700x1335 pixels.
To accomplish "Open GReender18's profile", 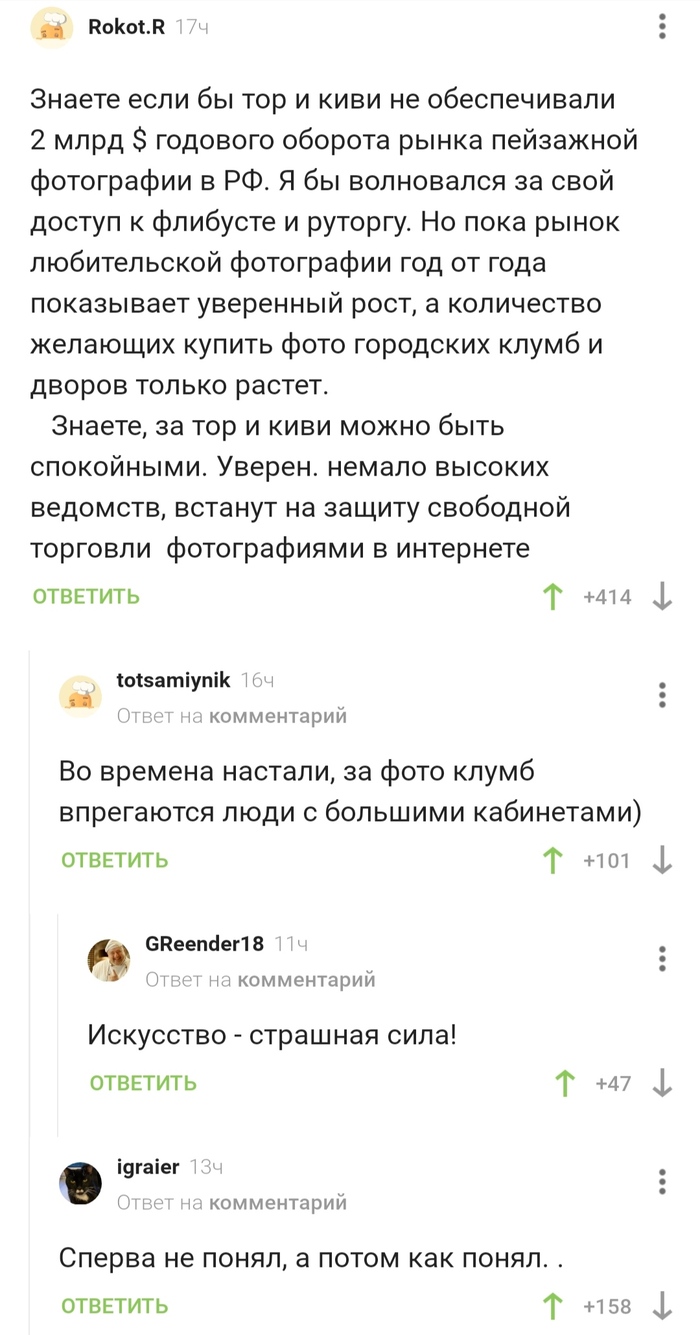I will click(204, 943).
